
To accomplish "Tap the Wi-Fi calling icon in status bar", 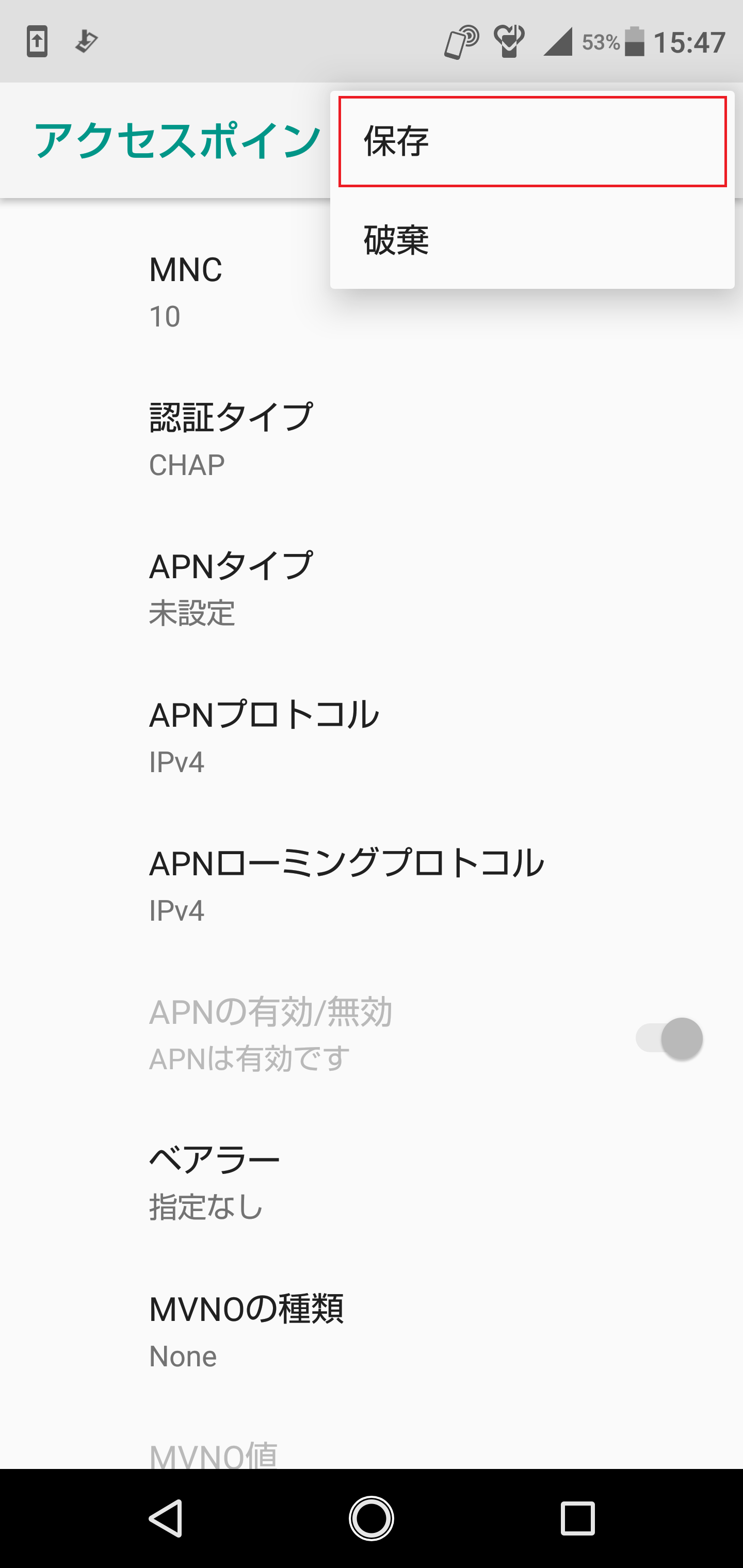I will [510, 40].
